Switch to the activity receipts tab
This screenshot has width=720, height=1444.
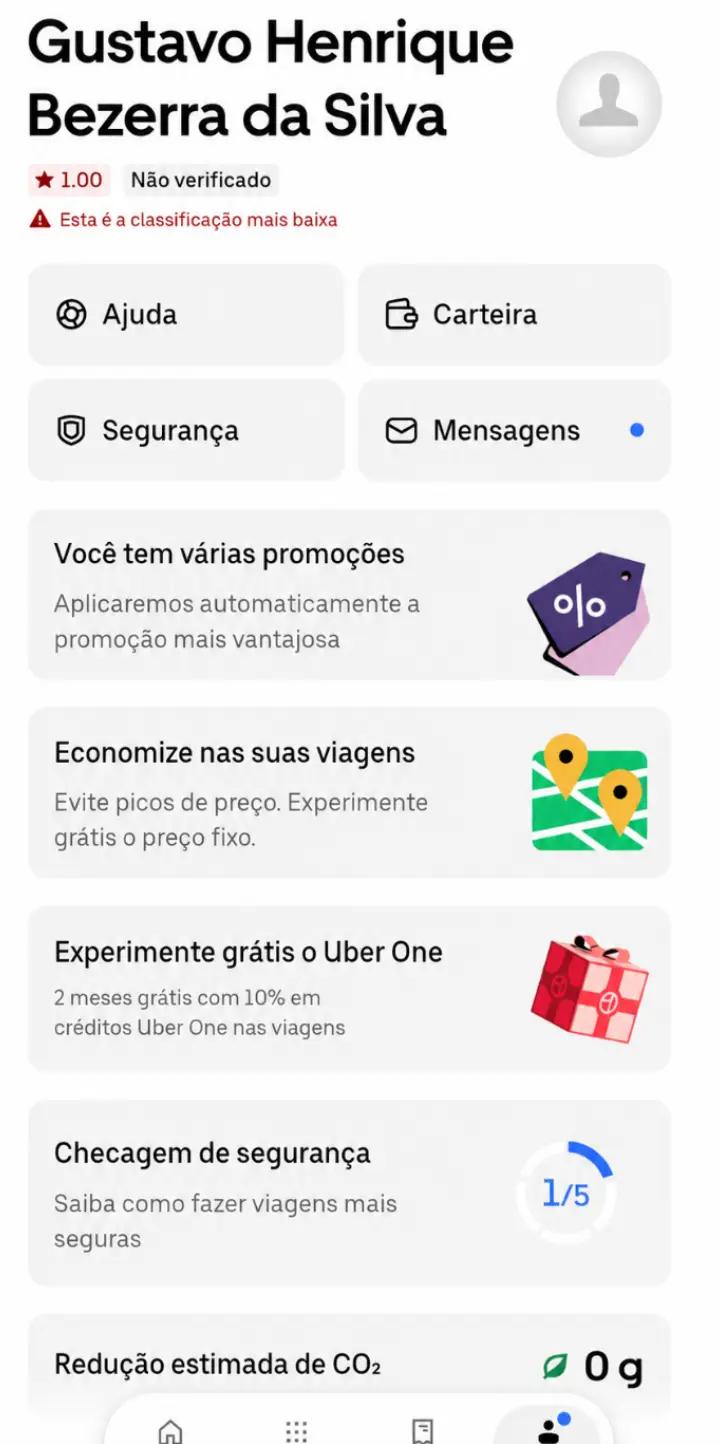click(x=422, y=1430)
